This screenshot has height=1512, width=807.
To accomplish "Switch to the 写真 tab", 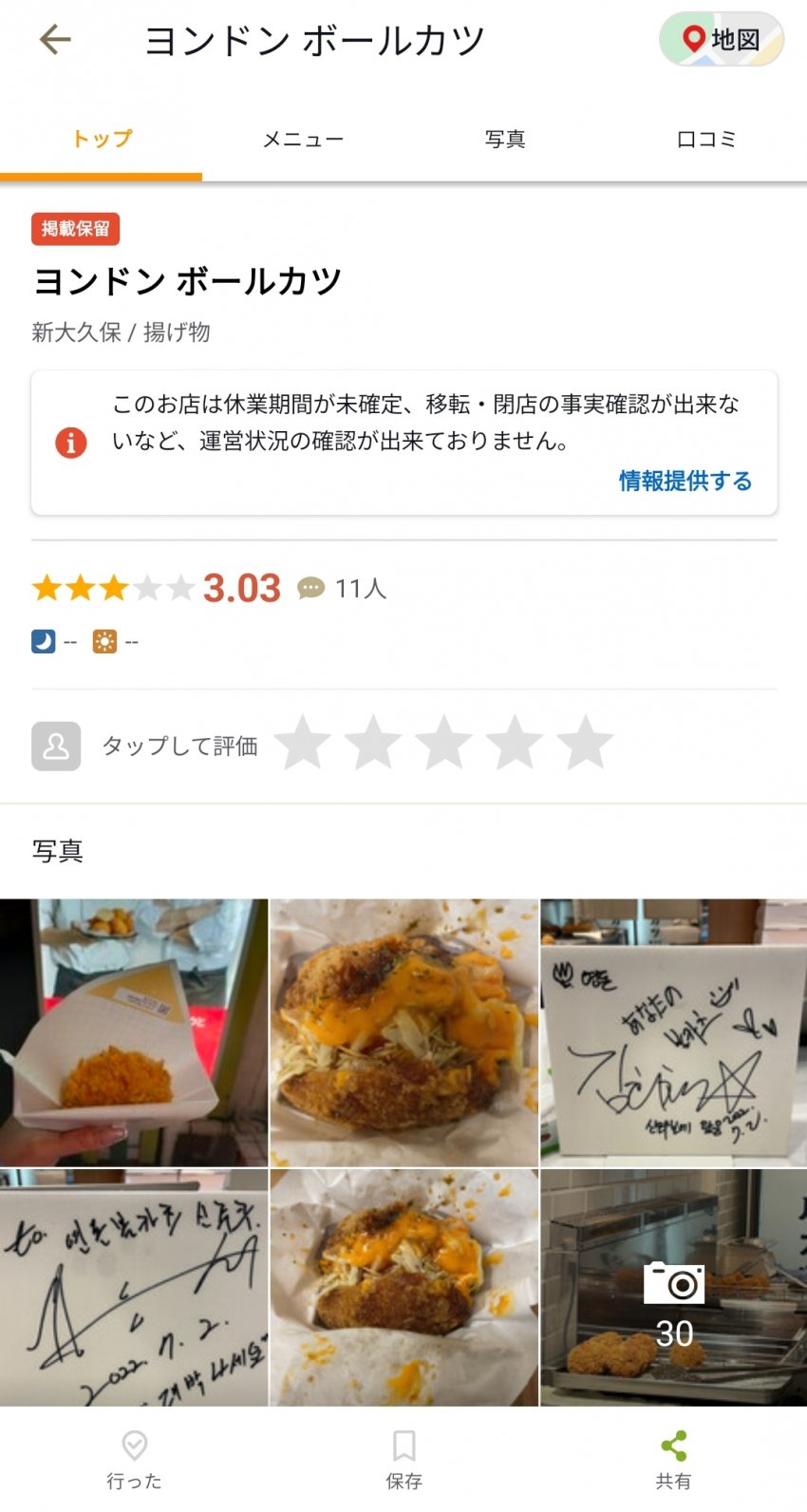I will tap(504, 140).
